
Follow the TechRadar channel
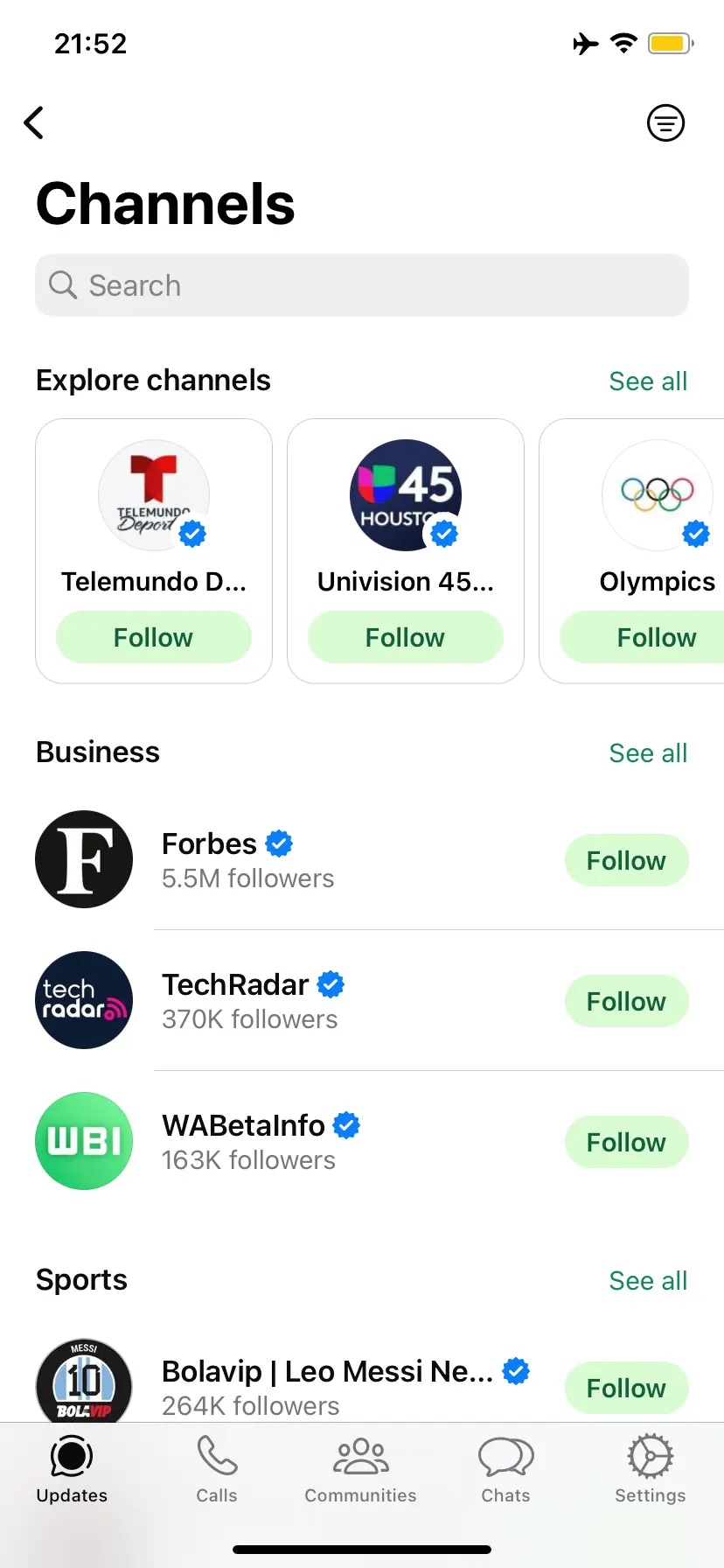(x=626, y=1002)
